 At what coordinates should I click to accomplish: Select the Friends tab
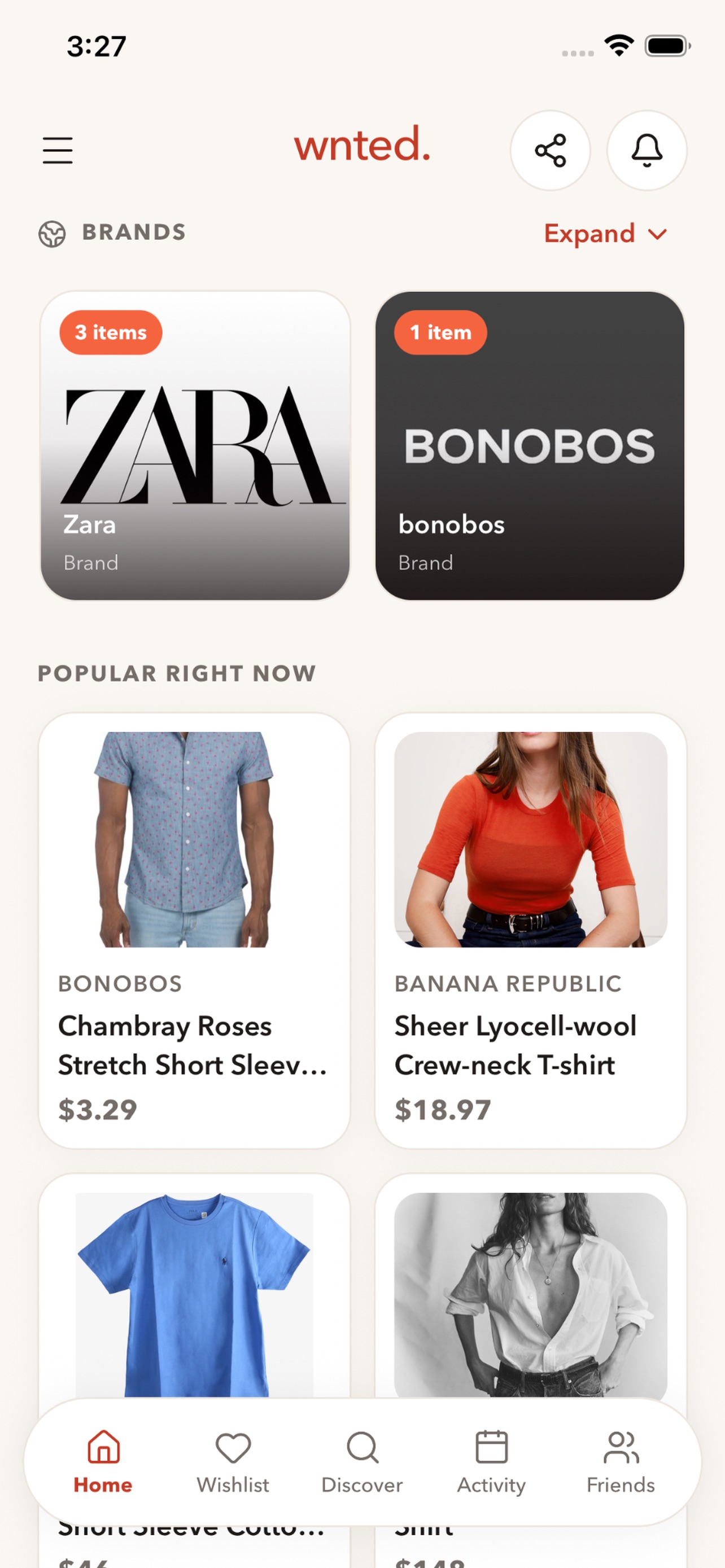tap(621, 1462)
